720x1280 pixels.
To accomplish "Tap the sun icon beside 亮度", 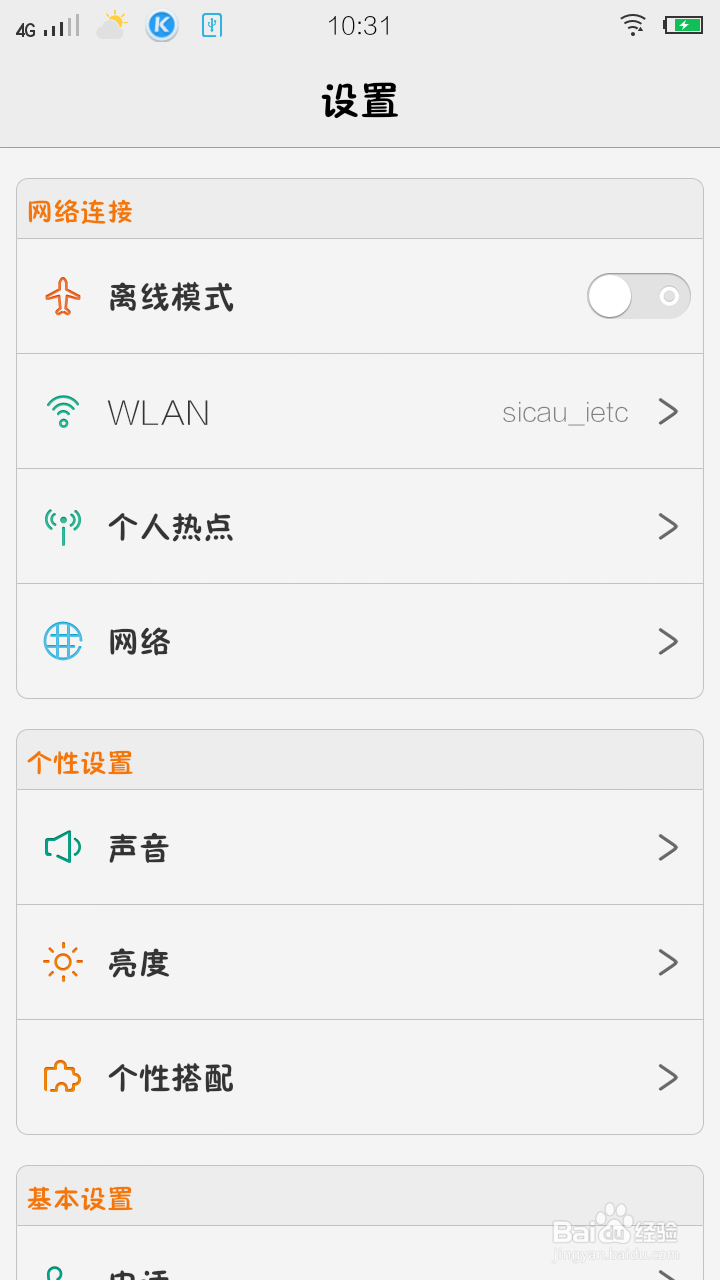I will (x=63, y=962).
